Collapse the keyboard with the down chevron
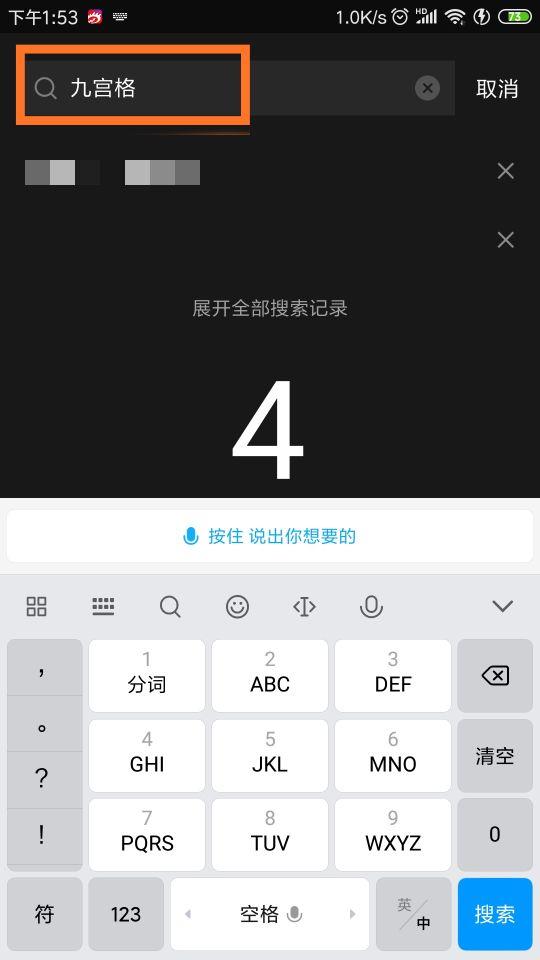The image size is (540, 960). click(x=503, y=606)
